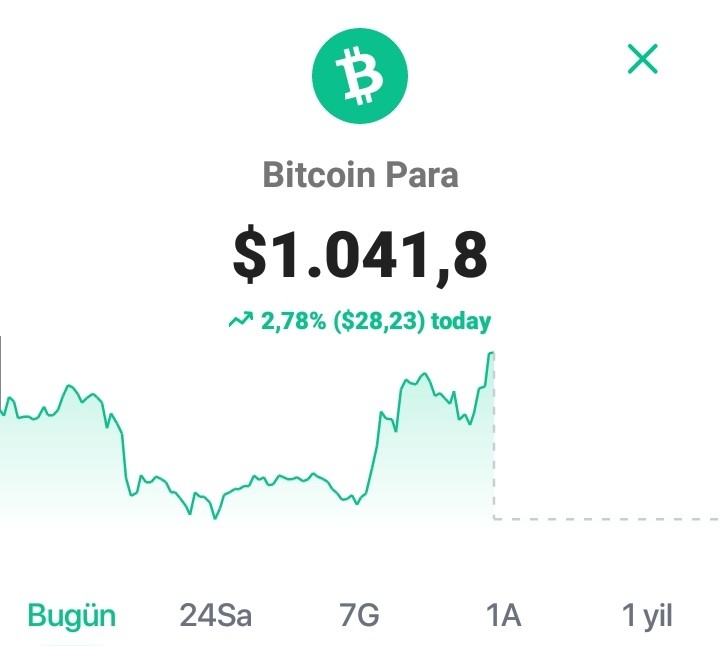Select the Bugün time range tab

[x=72, y=616]
